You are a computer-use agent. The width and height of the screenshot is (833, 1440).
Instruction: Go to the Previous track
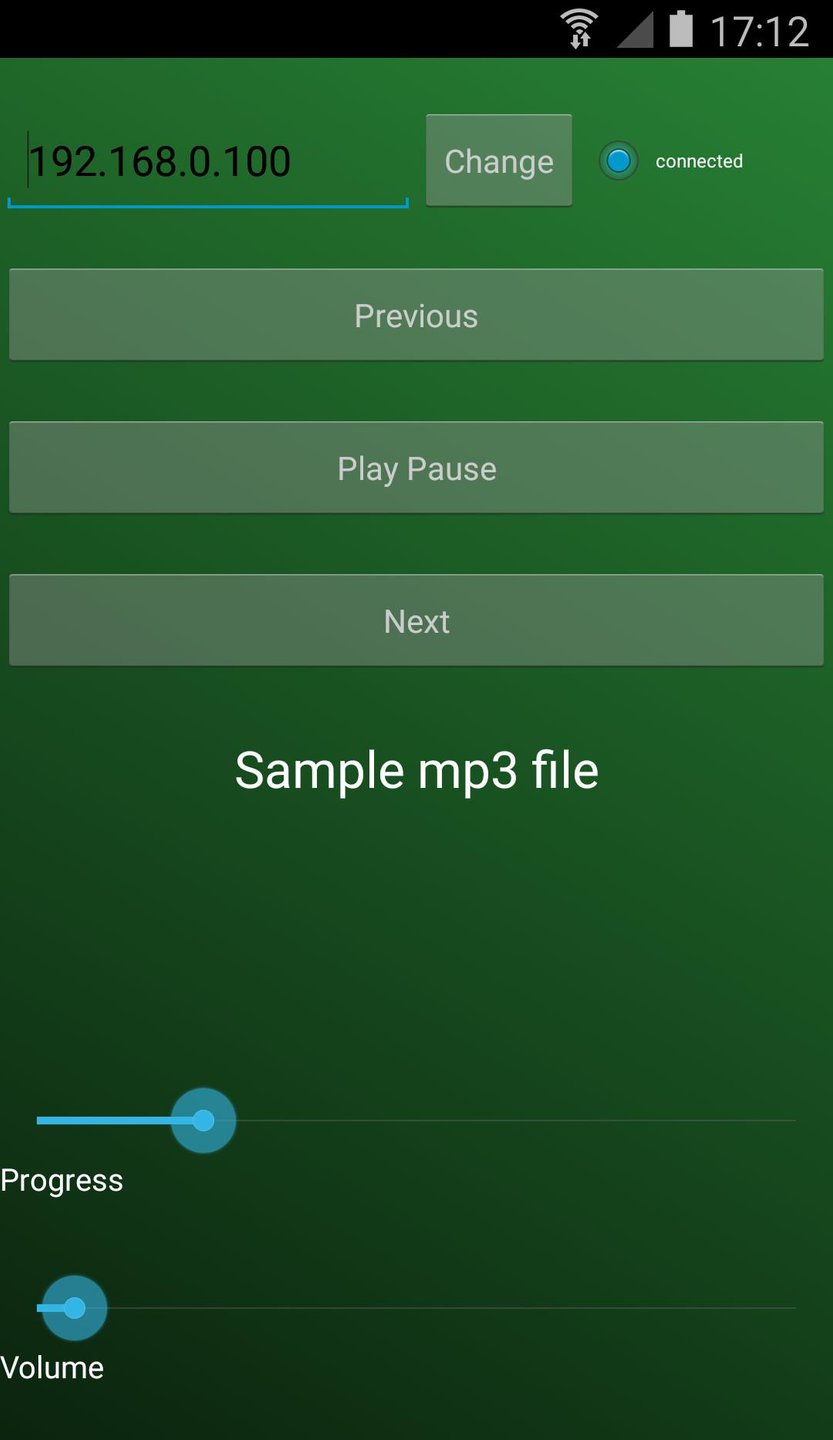point(416,315)
